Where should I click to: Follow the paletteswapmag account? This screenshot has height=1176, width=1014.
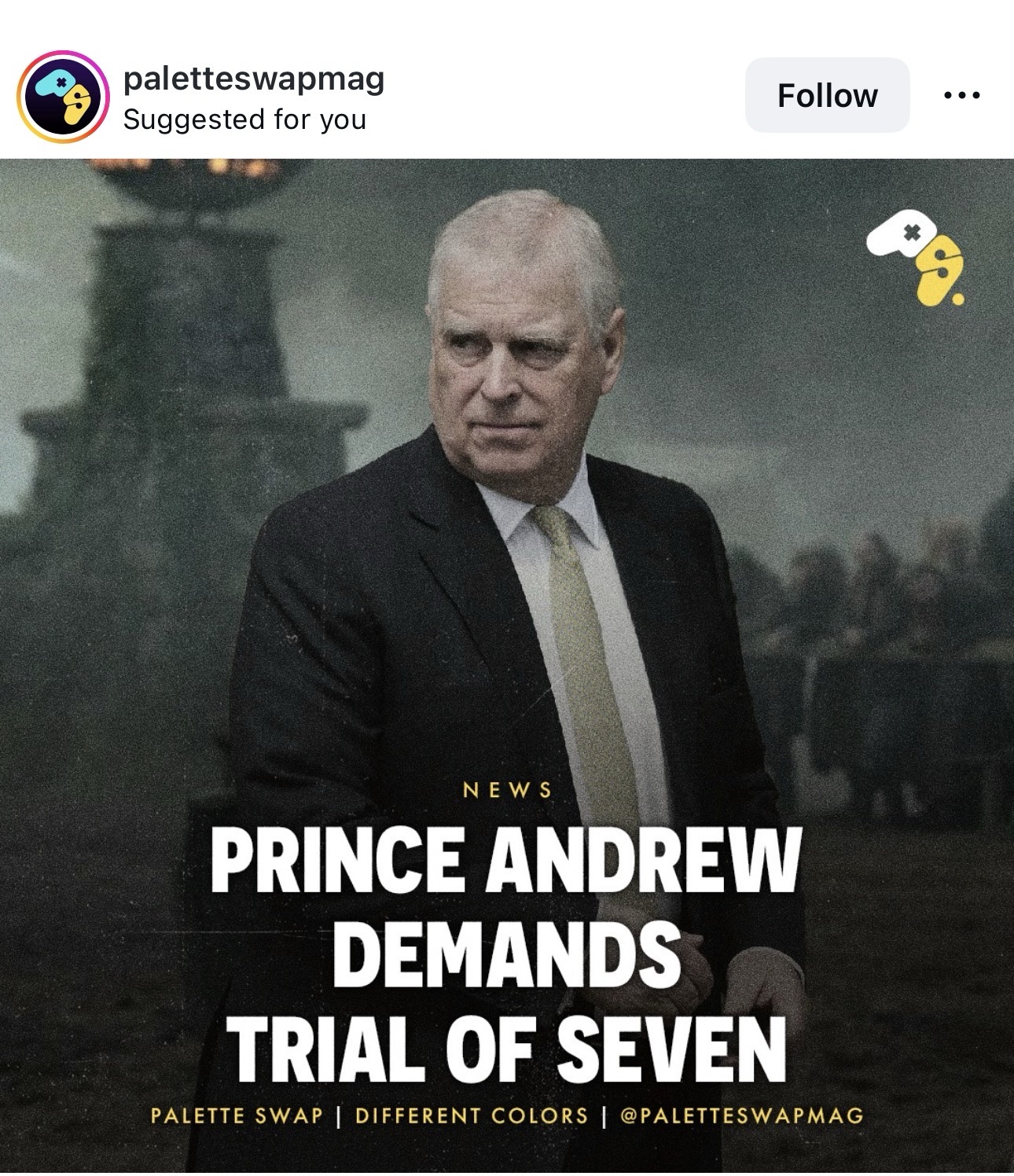[x=827, y=95]
